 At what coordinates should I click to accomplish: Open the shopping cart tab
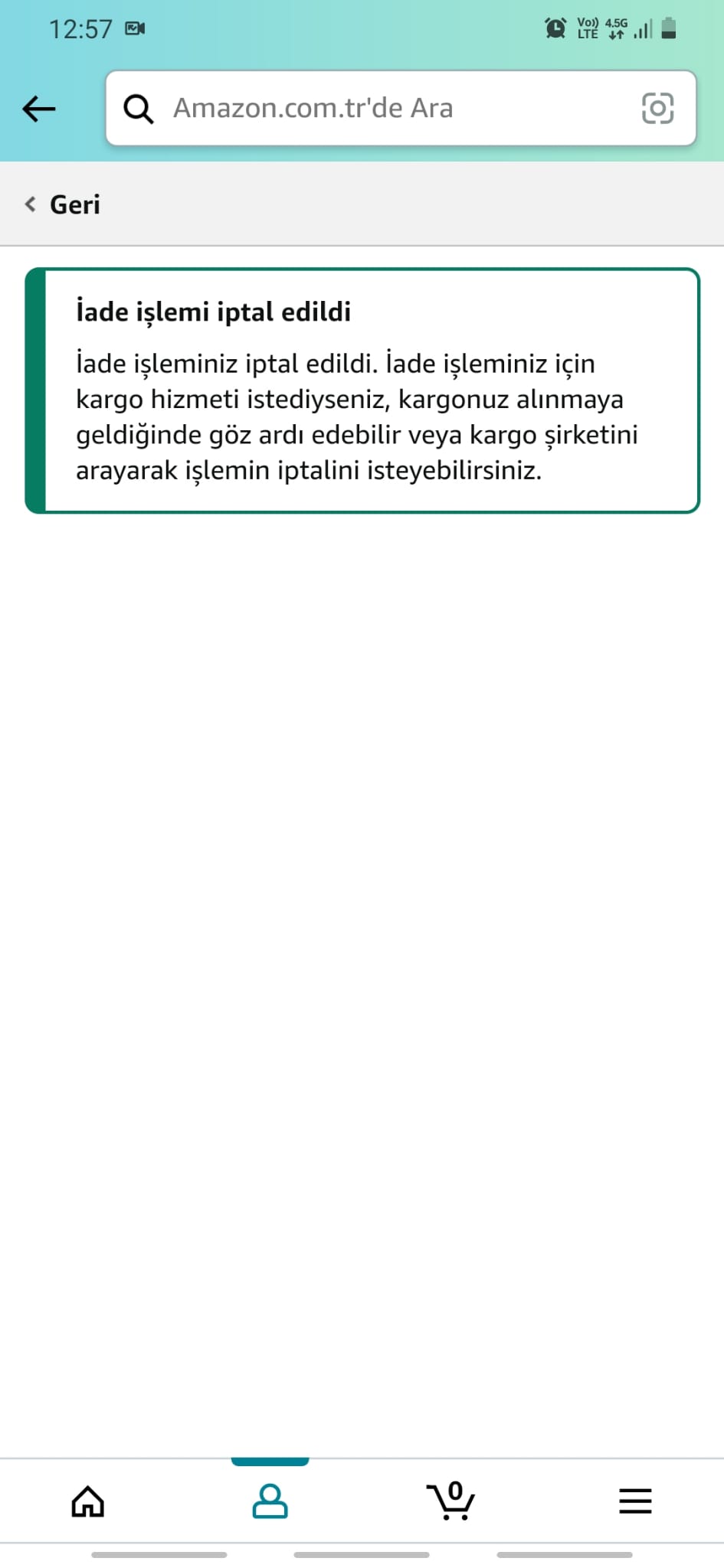pos(450,1501)
